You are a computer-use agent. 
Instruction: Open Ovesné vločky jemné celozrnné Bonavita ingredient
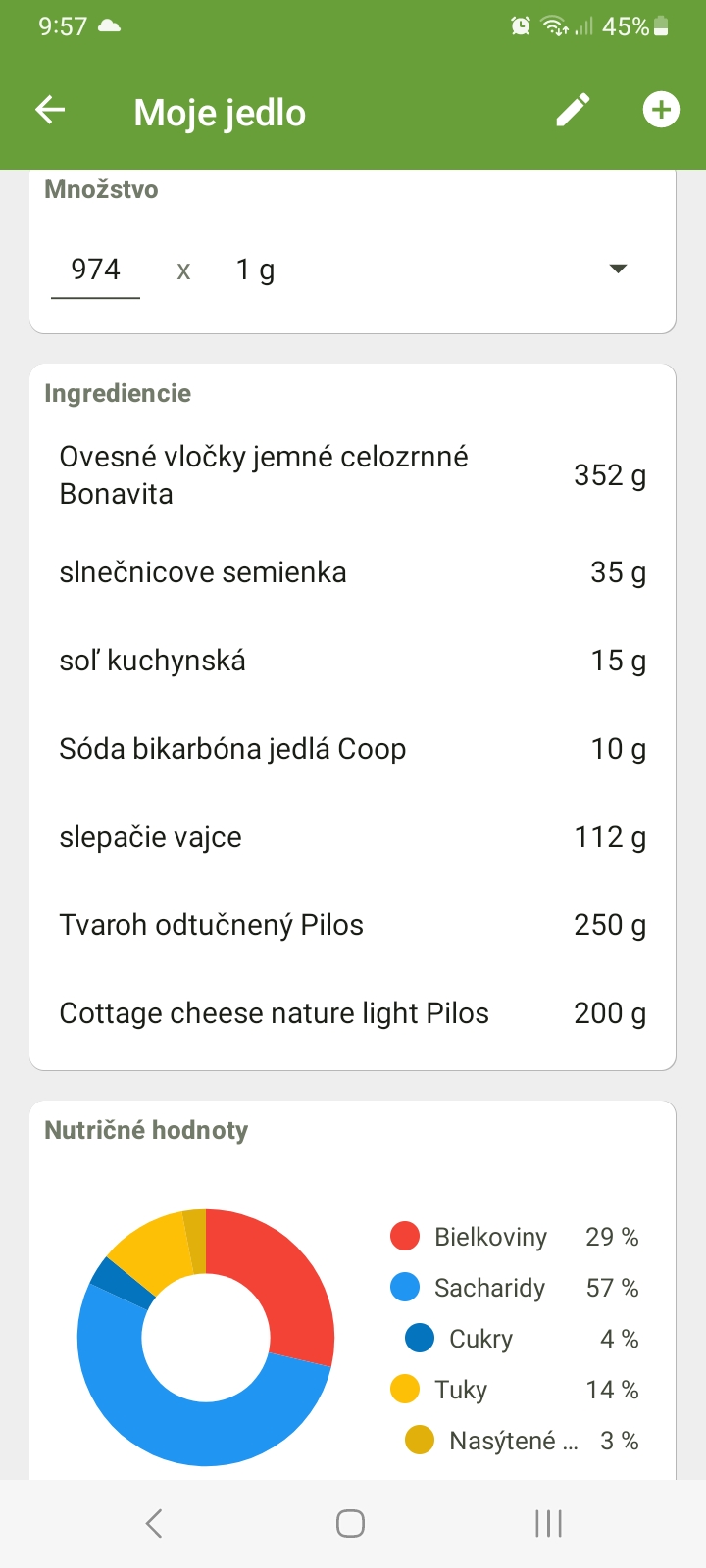tap(352, 475)
